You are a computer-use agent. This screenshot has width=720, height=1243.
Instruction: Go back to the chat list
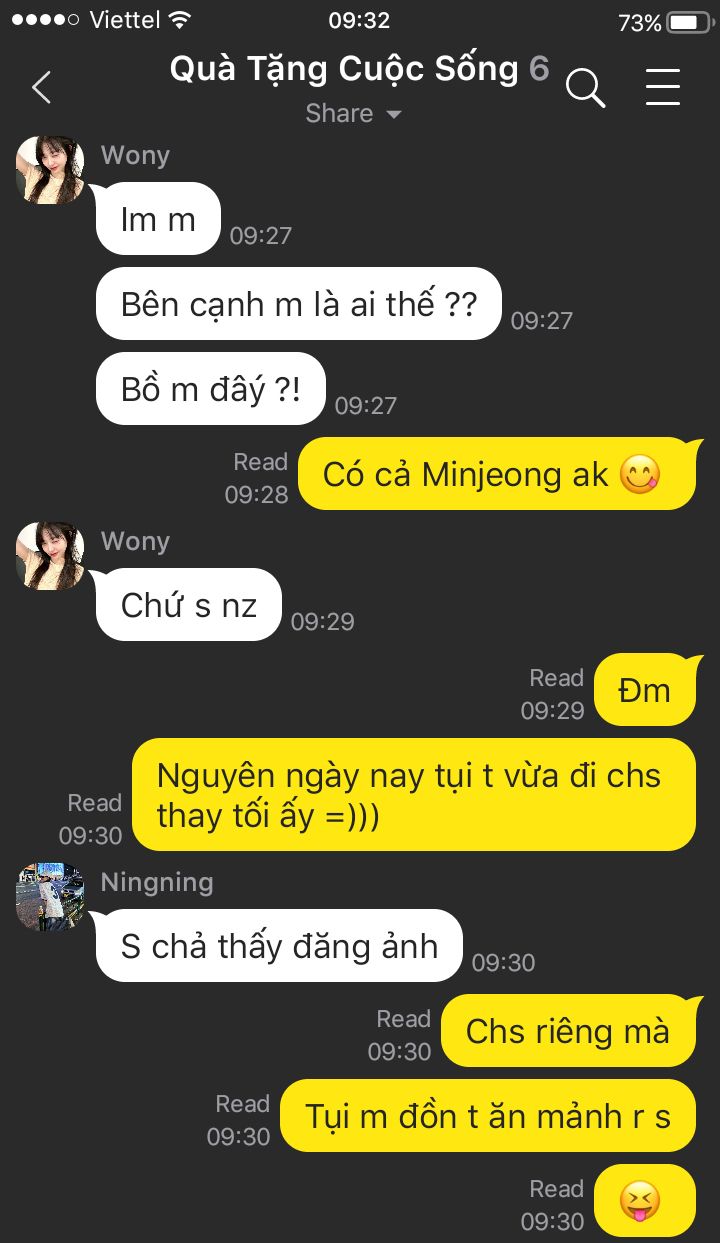click(41, 88)
